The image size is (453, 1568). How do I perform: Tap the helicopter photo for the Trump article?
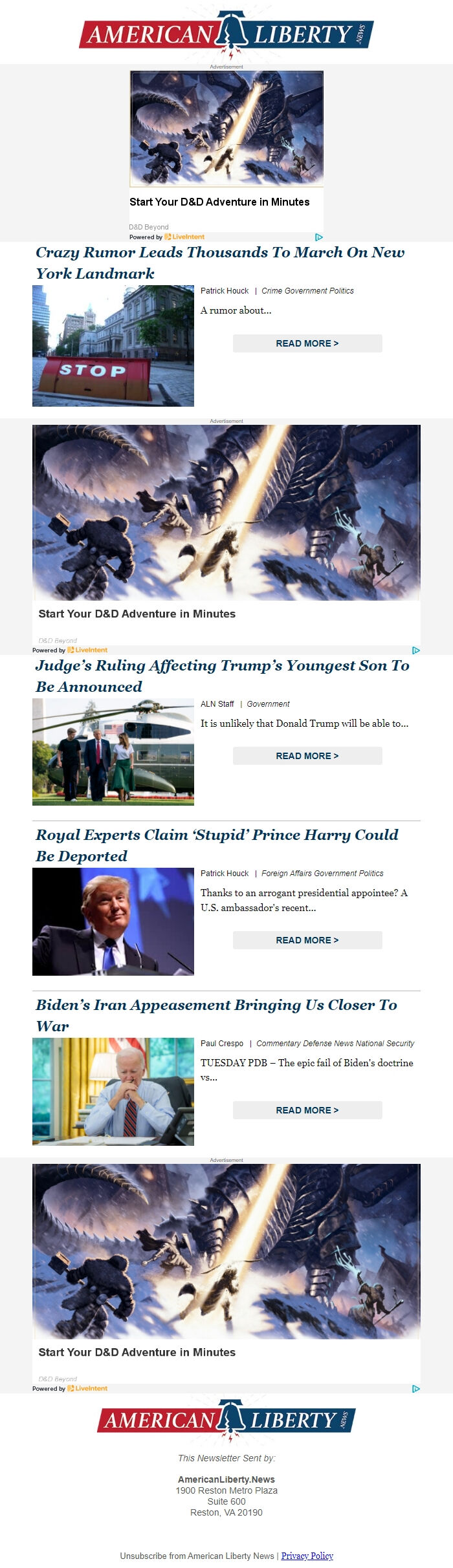(113, 752)
